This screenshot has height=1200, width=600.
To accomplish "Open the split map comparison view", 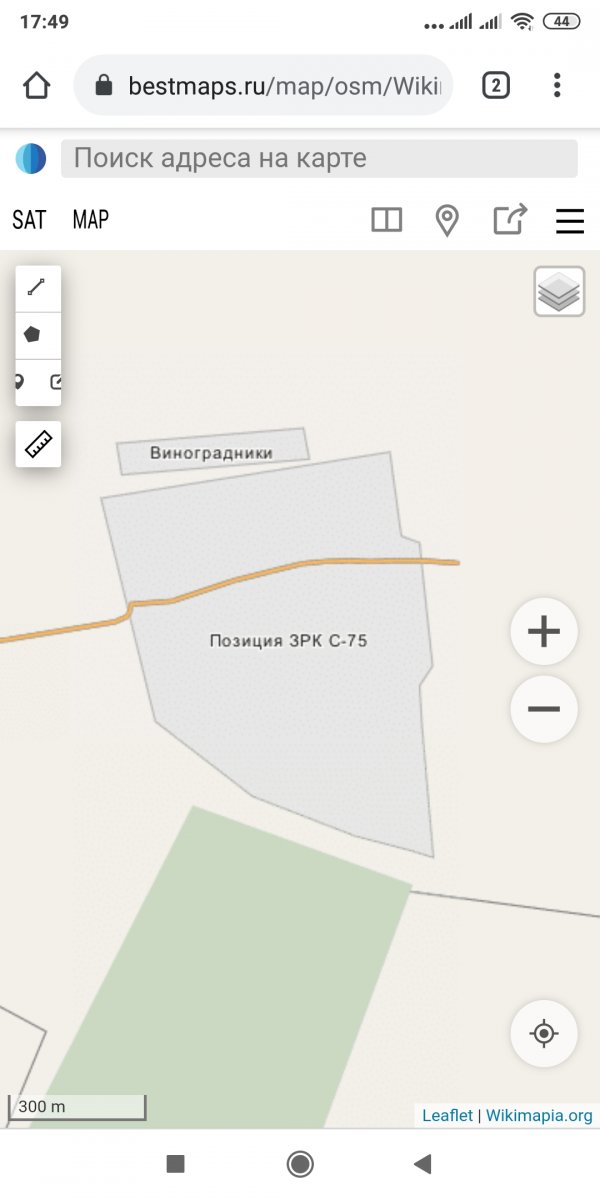I will click(386, 220).
